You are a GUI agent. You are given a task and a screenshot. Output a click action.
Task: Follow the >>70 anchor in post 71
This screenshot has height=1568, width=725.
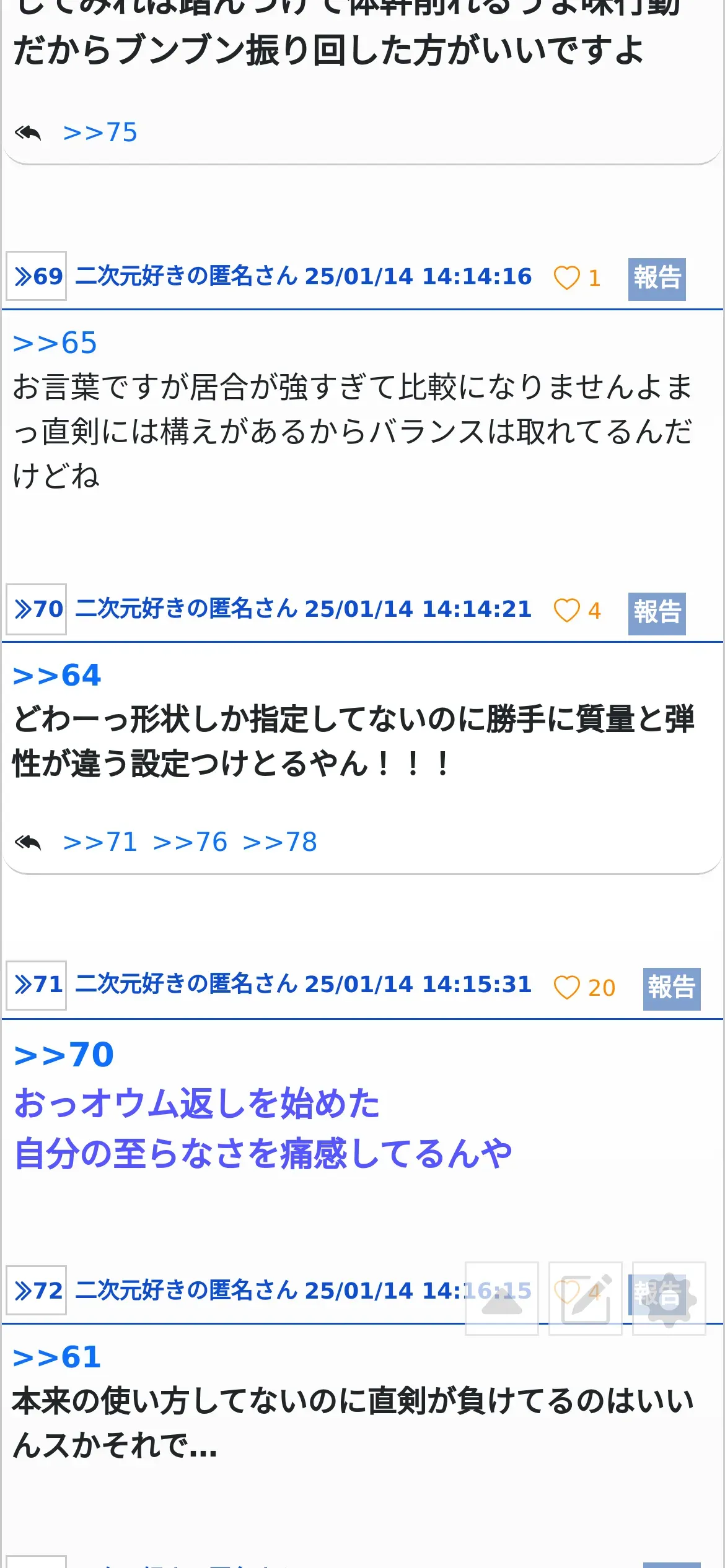(x=64, y=1055)
